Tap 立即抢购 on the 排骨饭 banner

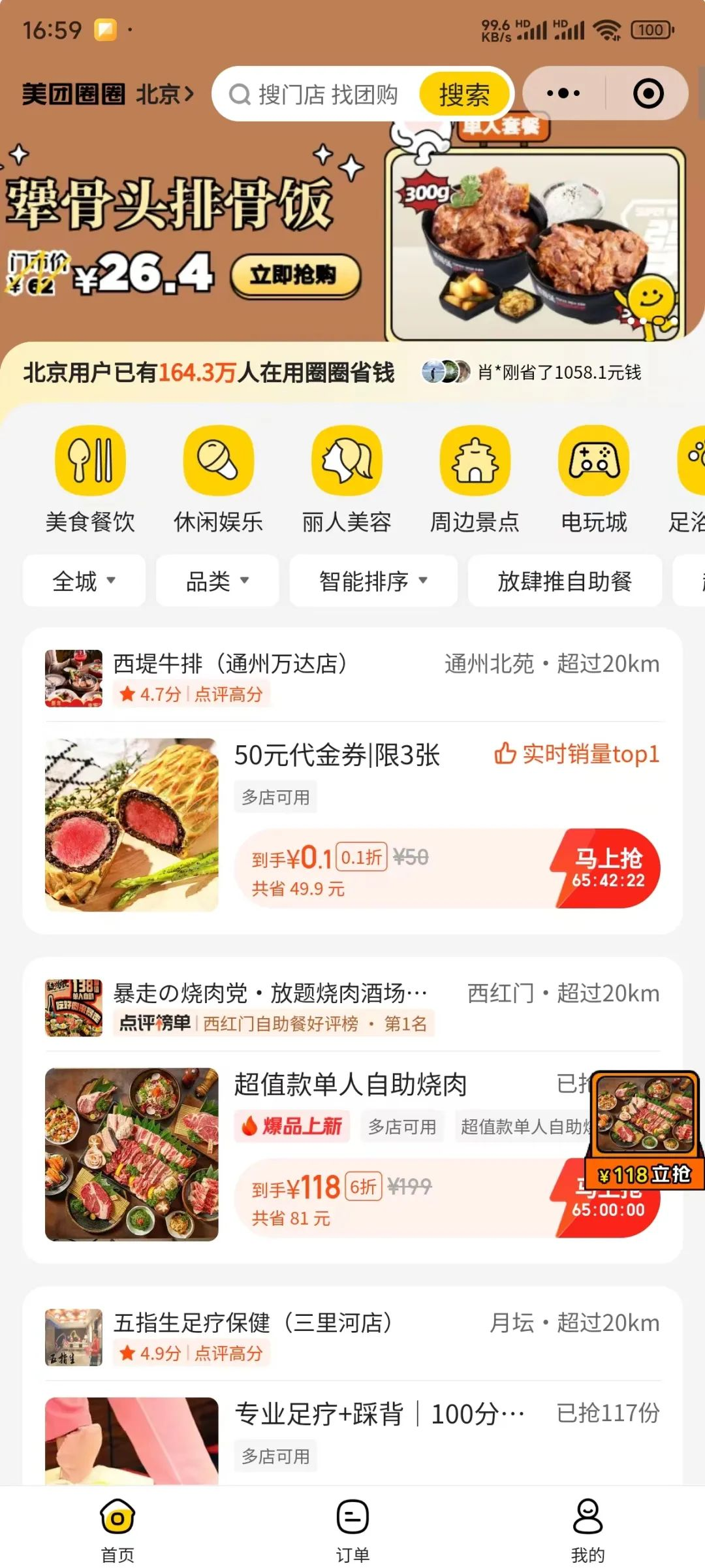(x=295, y=276)
